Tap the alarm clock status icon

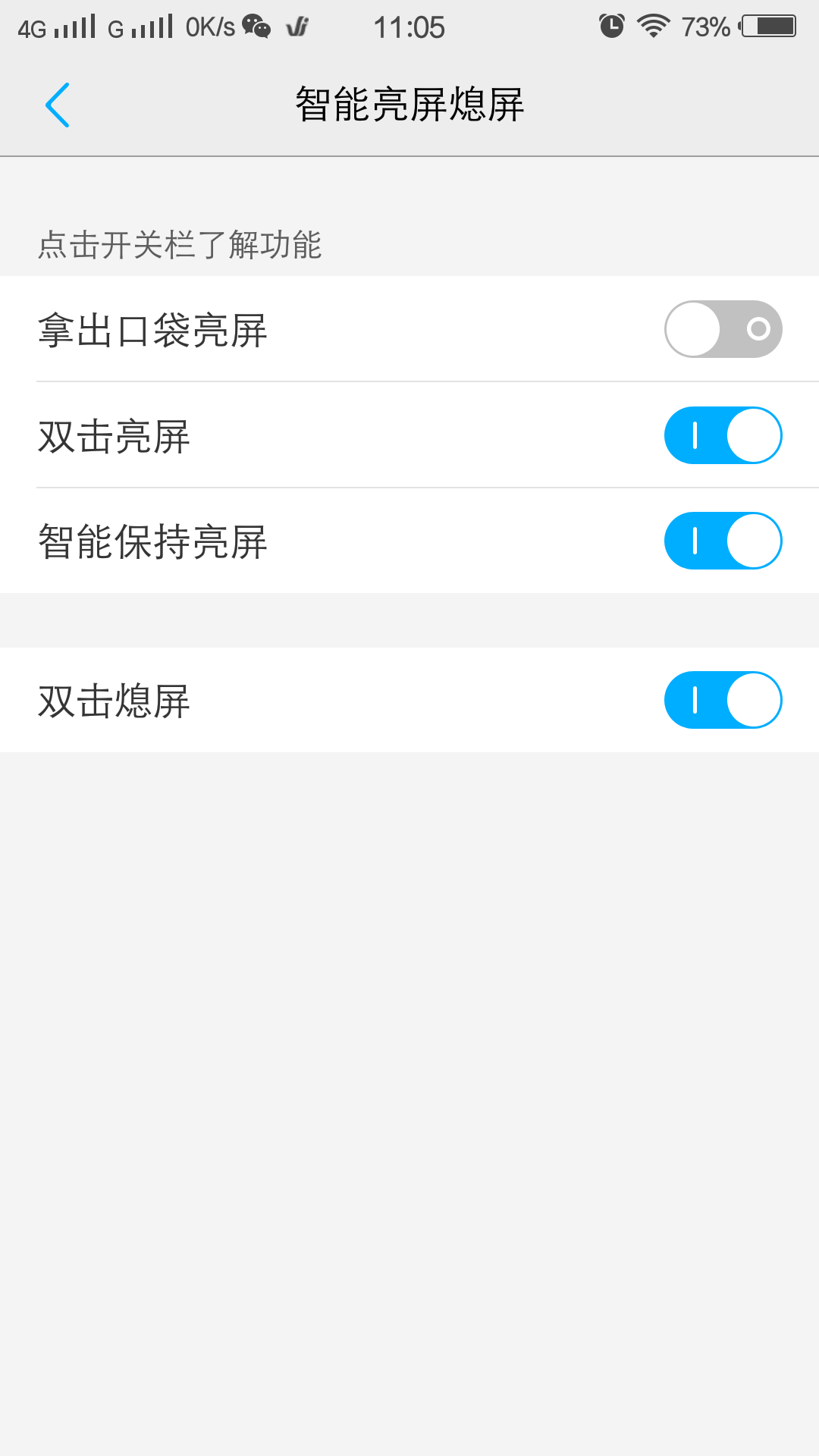click(x=610, y=26)
